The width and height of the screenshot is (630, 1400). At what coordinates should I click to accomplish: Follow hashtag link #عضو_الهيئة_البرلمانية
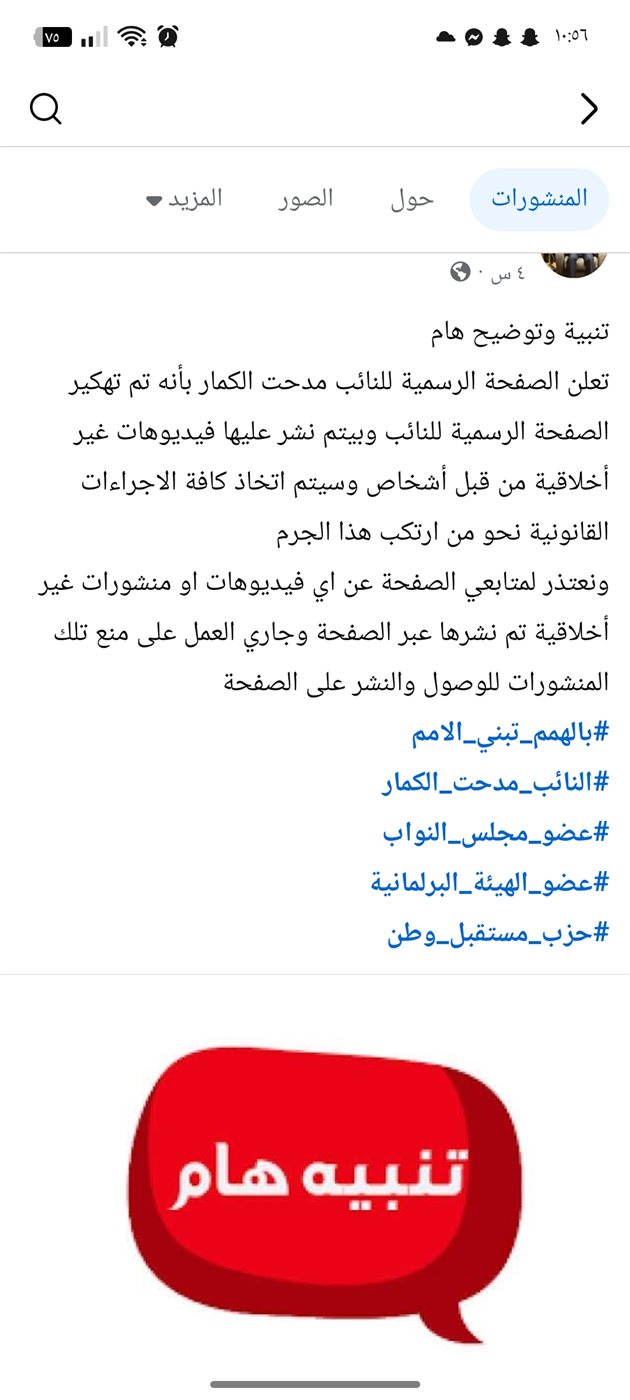coord(489,884)
